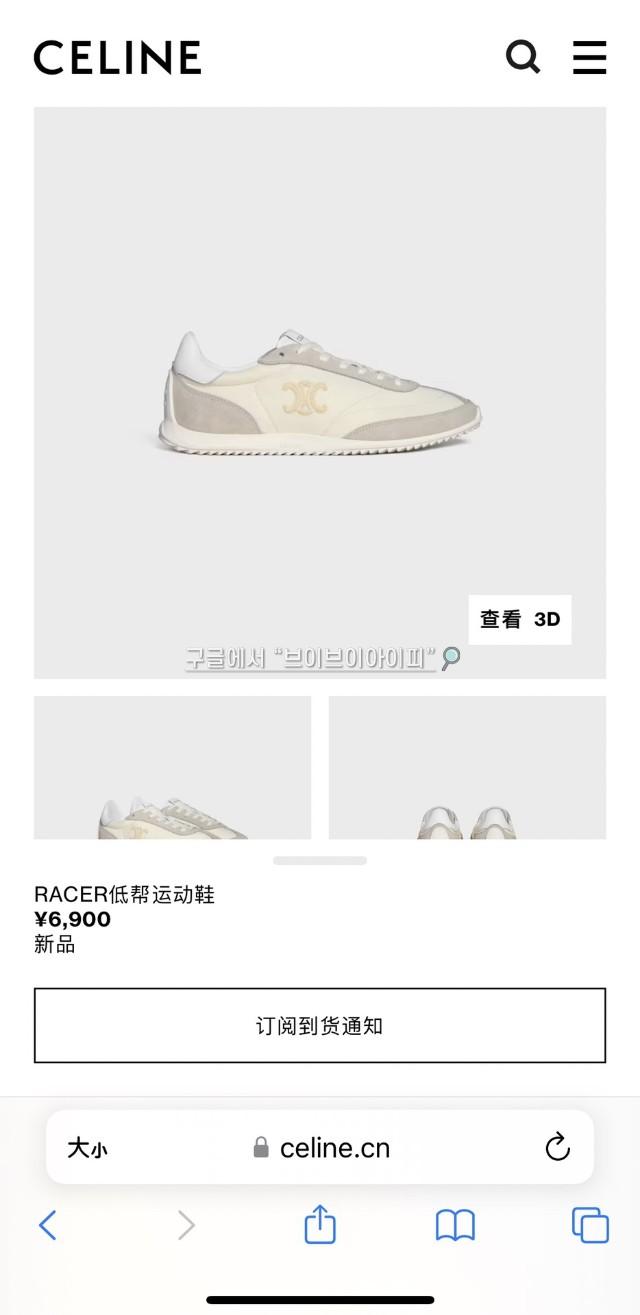Open the main Racer sneaker image

320,392
